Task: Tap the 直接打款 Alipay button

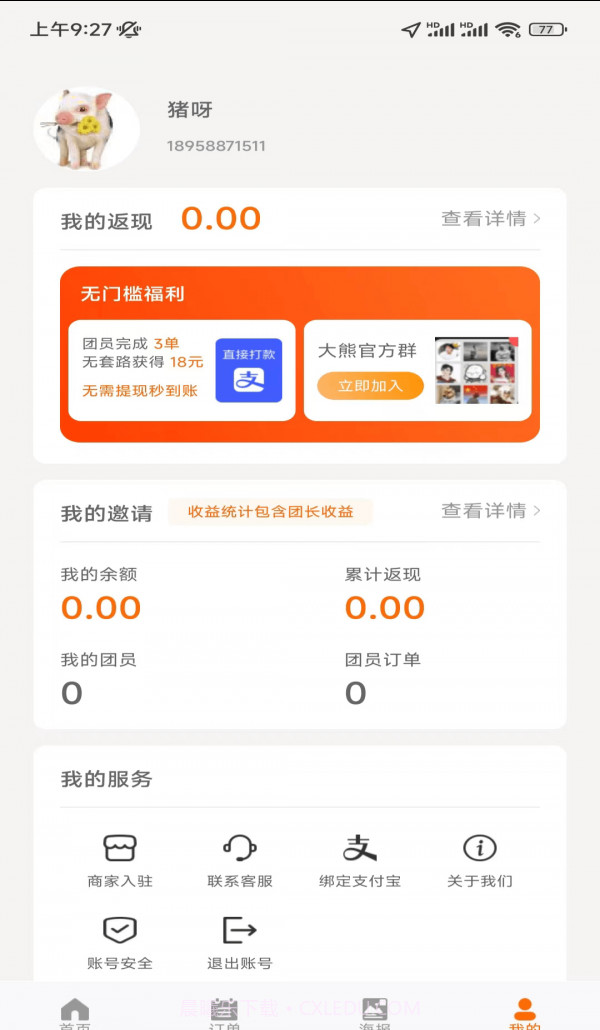Action: coord(249,370)
